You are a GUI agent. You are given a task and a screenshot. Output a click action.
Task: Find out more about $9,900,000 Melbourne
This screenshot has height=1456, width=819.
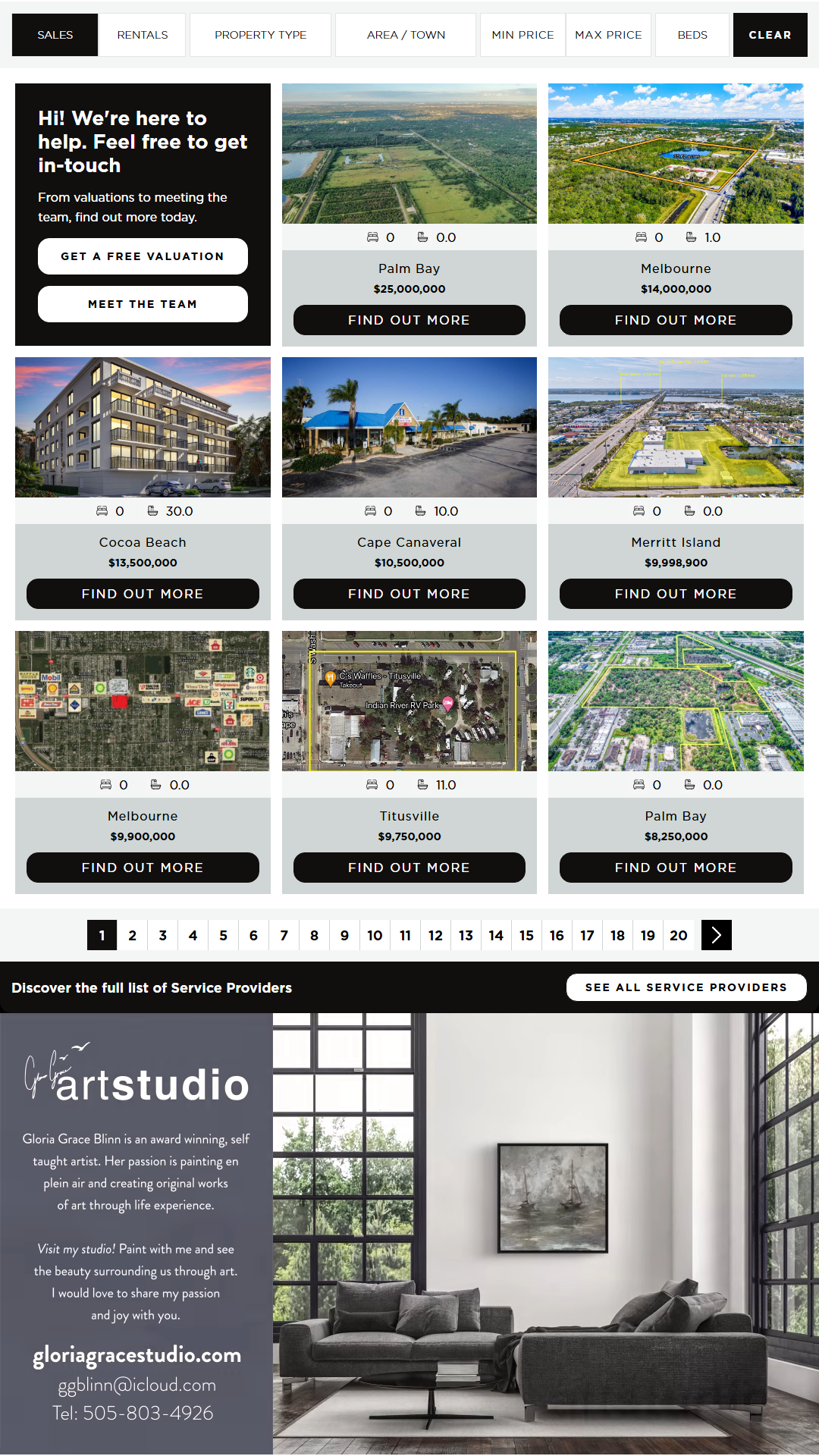pos(143,868)
